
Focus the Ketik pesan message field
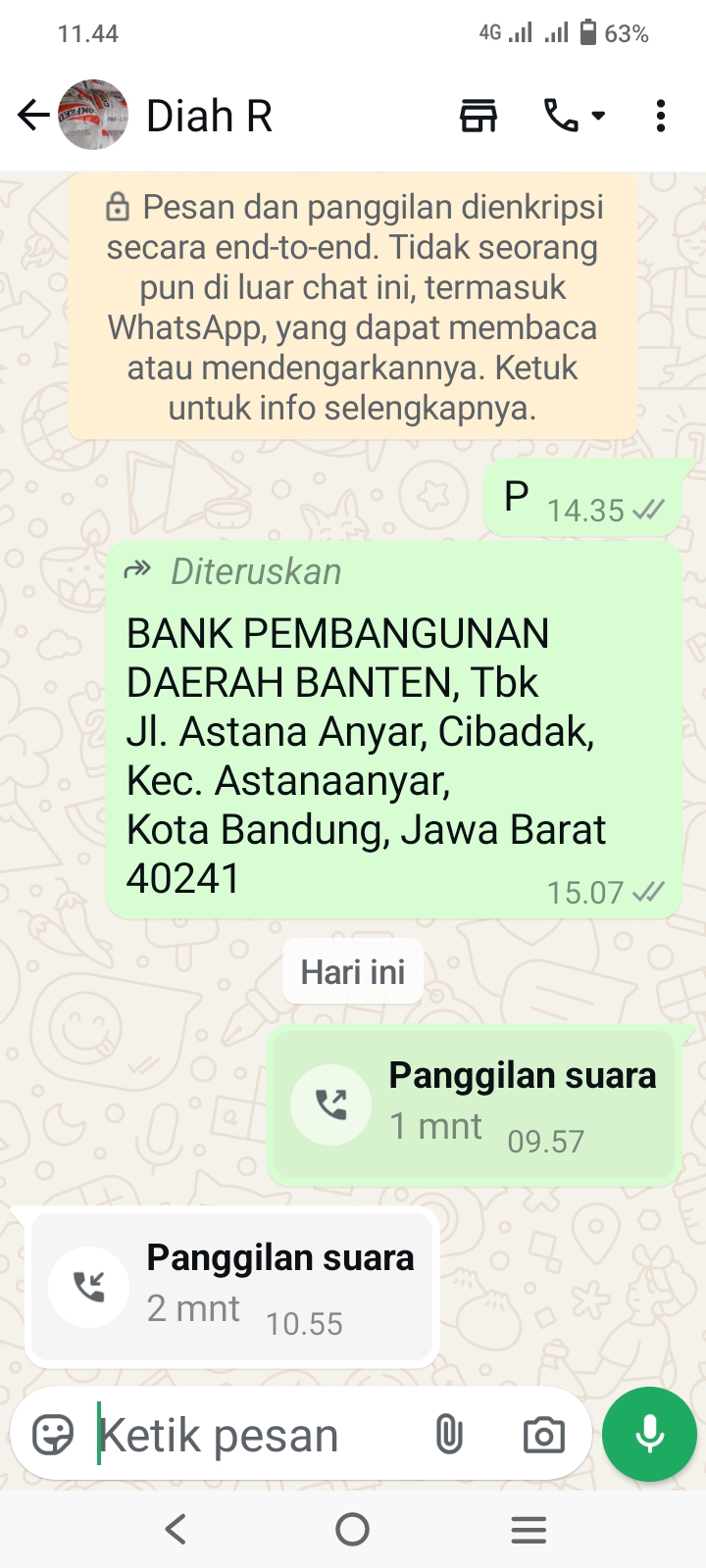[x=255, y=1435]
